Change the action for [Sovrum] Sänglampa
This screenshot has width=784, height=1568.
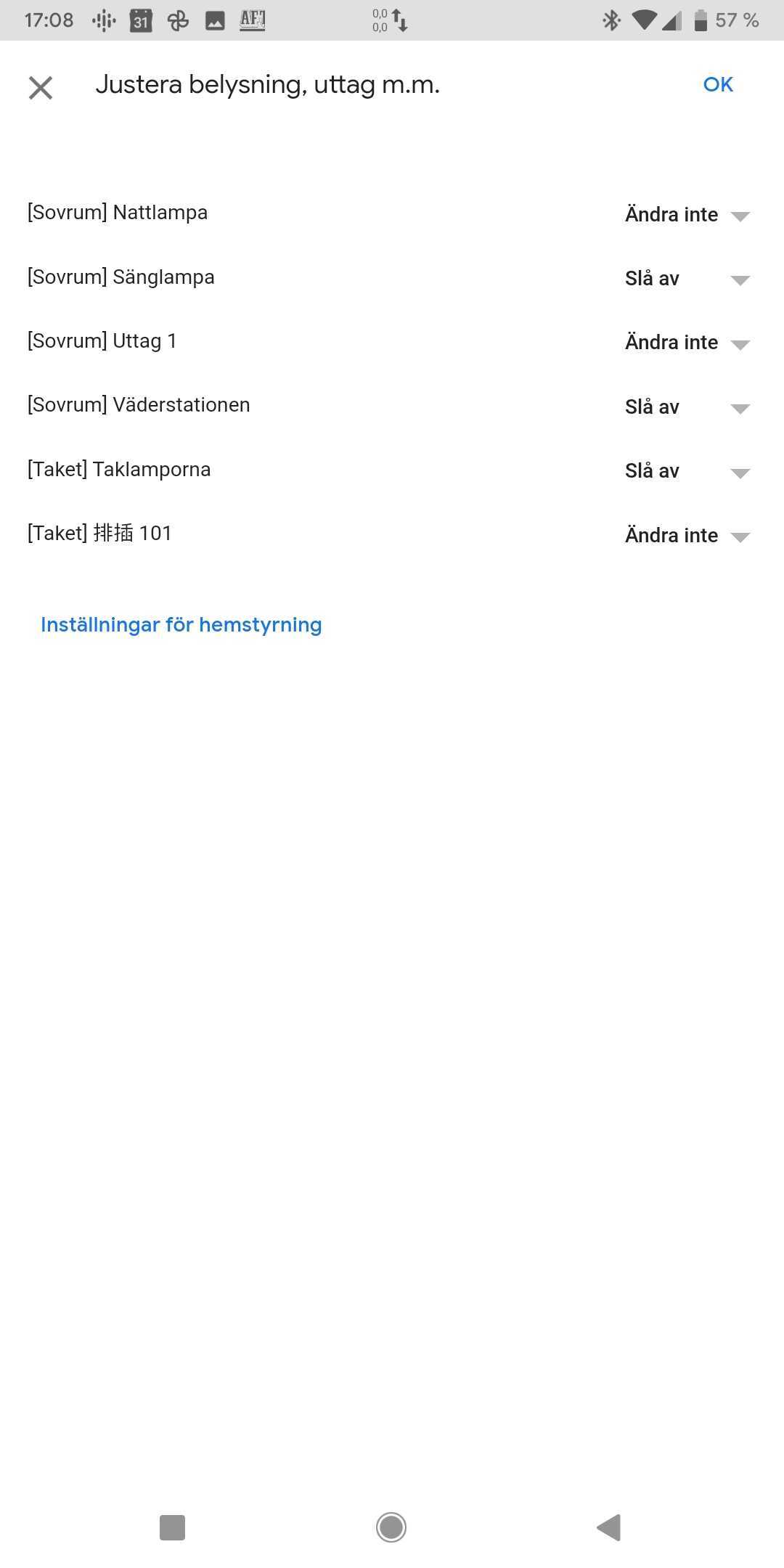click(687, 279)
